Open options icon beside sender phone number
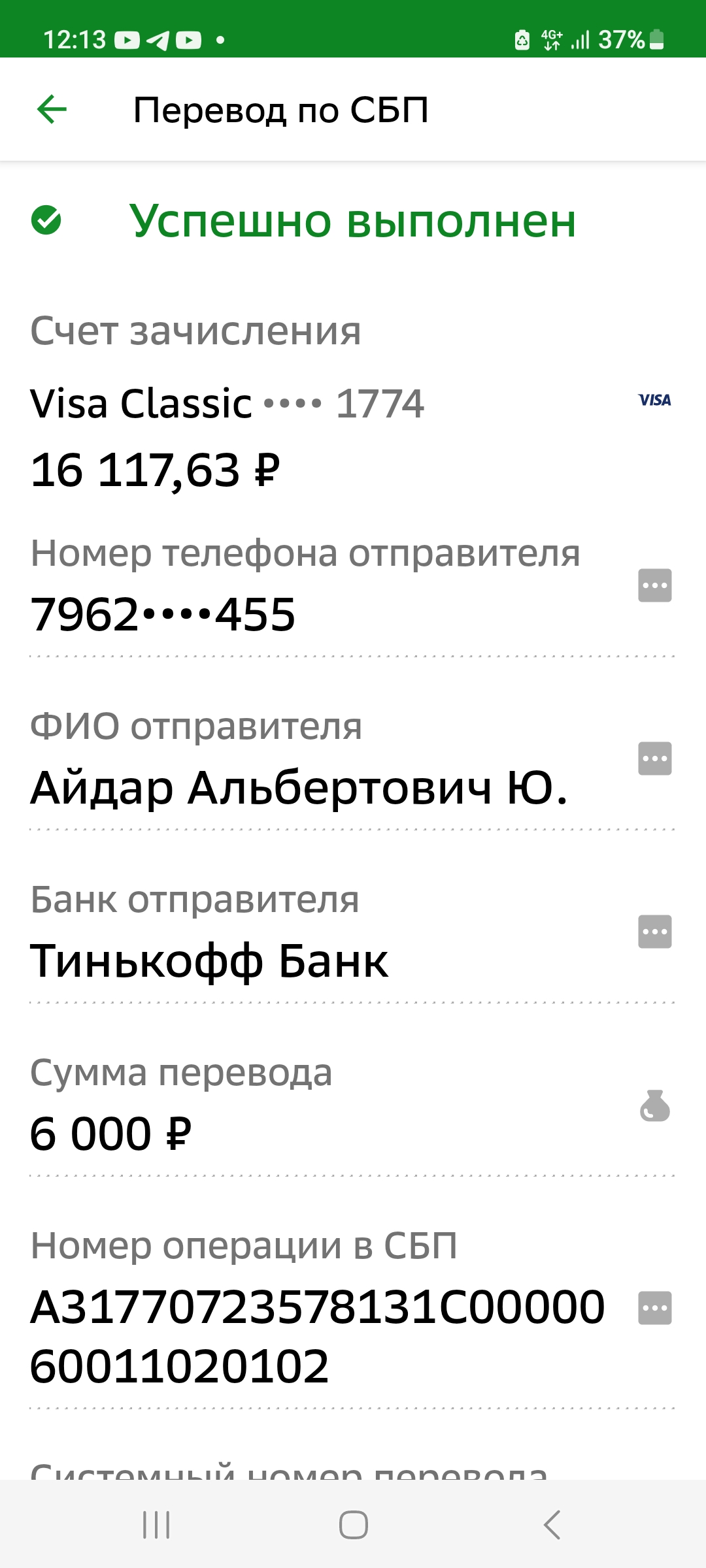Viewport: 706px width, 1568px height. 655,585
